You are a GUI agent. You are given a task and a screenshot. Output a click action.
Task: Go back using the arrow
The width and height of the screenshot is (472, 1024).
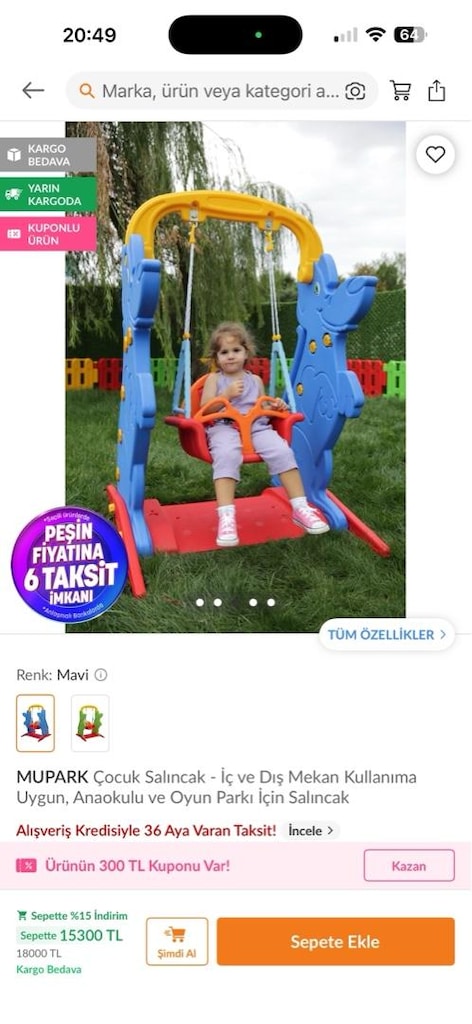coord(33,91)
